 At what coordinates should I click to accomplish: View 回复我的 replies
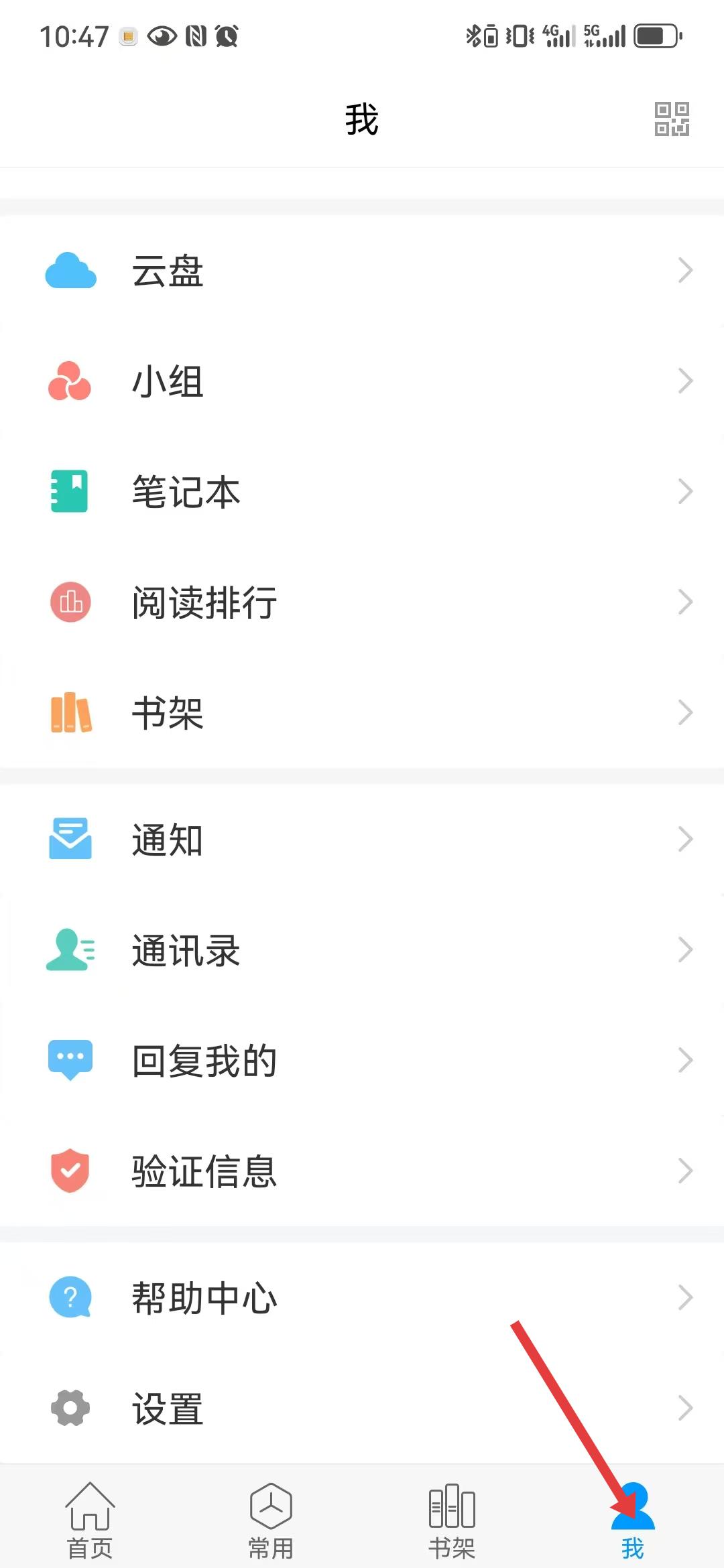pos(362,1060)
